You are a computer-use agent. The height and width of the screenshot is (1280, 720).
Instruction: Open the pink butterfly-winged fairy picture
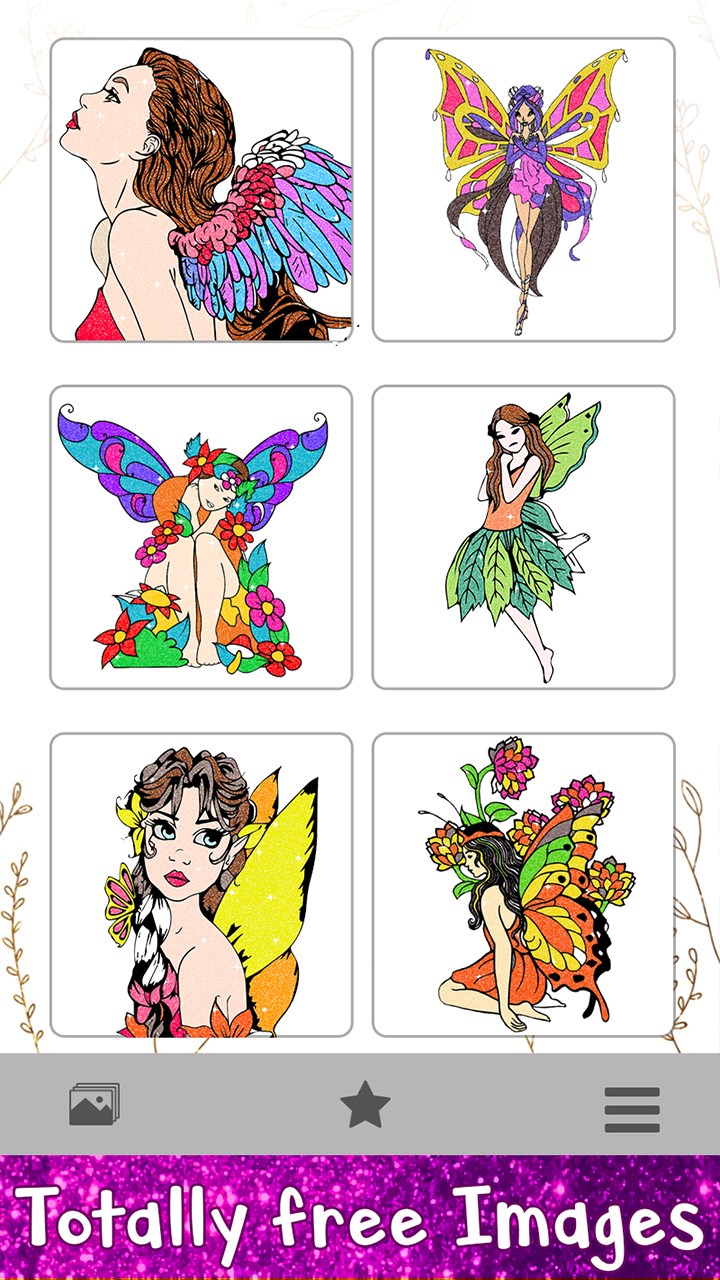[523, 190]
